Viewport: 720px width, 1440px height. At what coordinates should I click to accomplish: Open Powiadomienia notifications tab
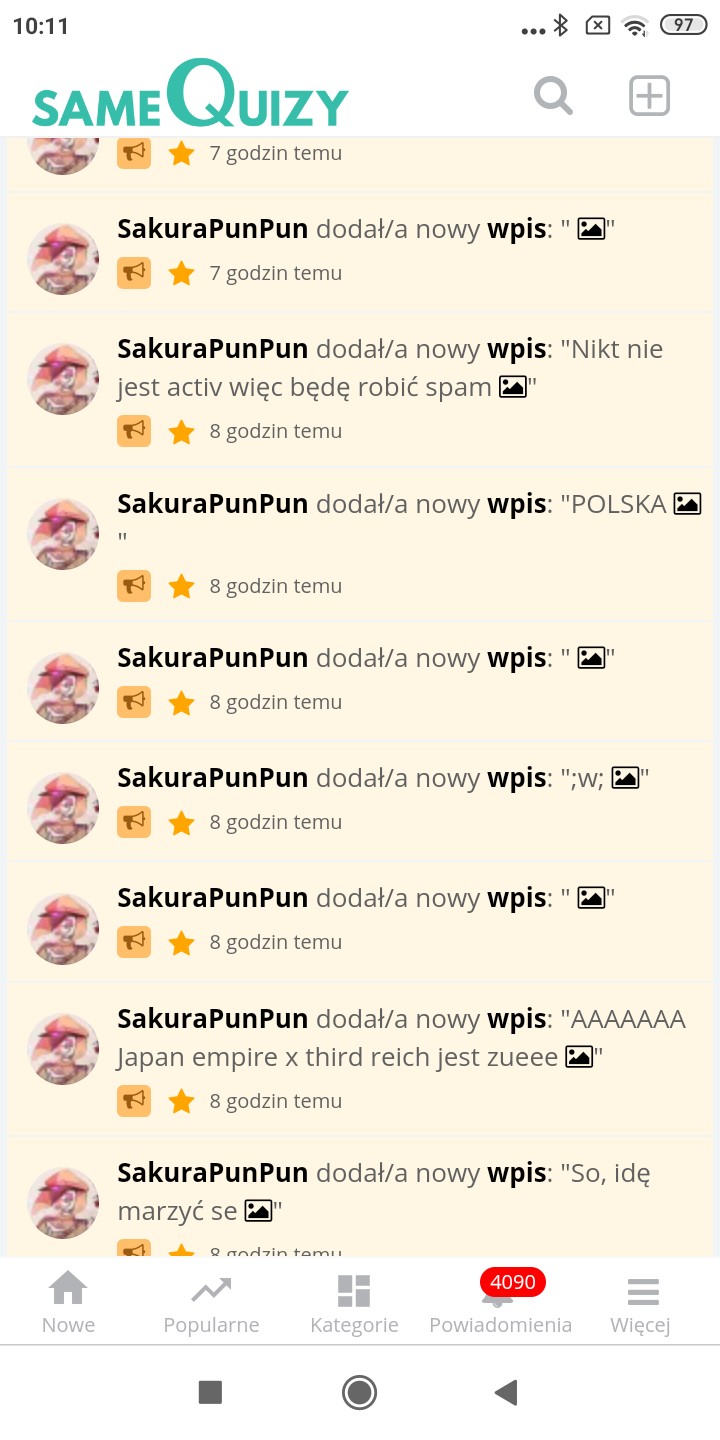point(500,1303)
